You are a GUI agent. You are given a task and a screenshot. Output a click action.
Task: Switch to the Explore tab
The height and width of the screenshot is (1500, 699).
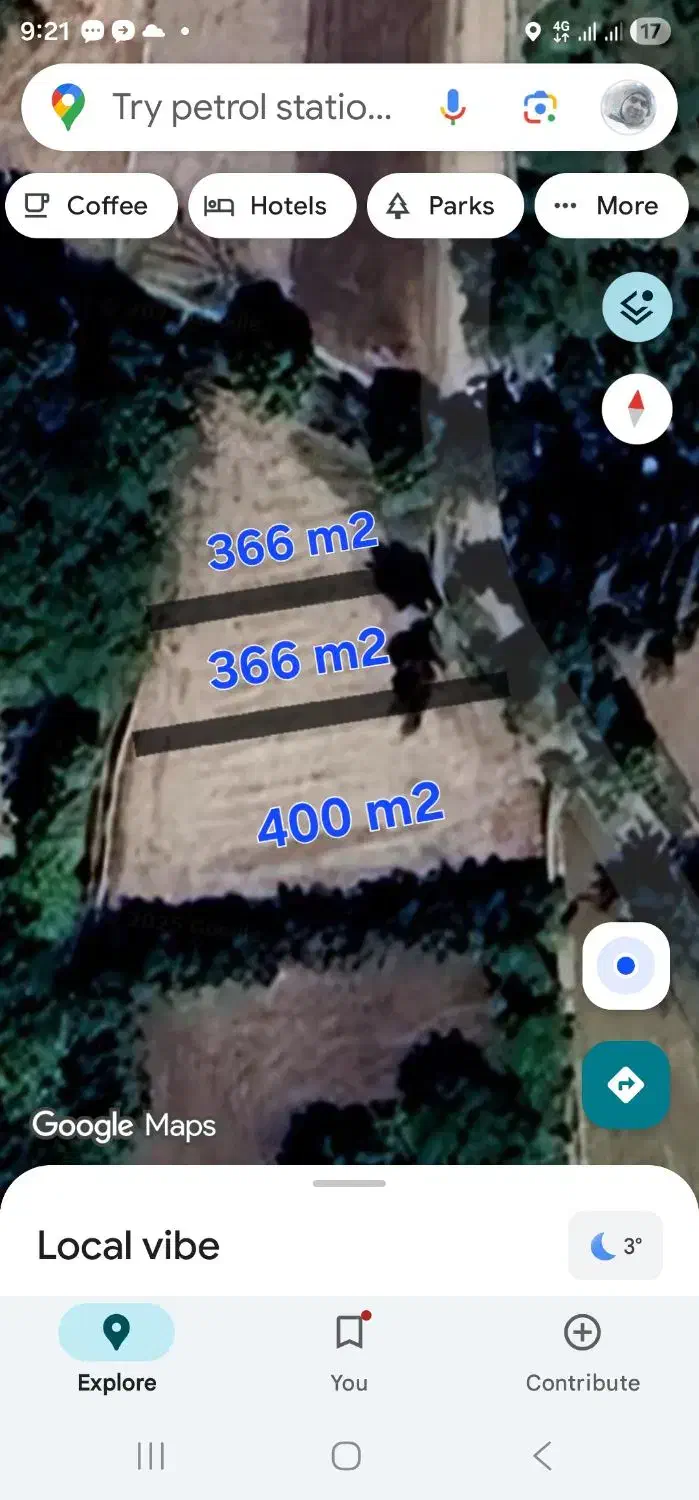tap(117, 1350)
